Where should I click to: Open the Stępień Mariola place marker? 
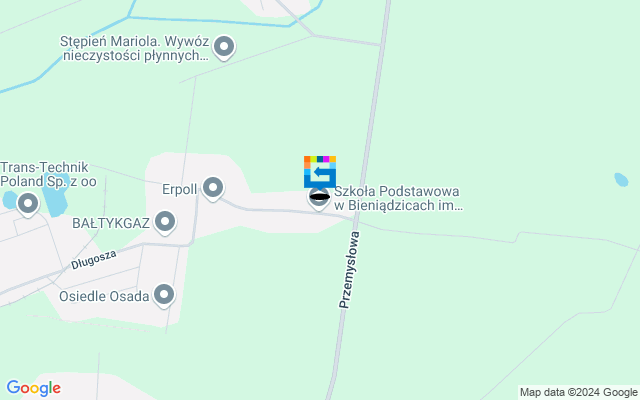point(224,46)
